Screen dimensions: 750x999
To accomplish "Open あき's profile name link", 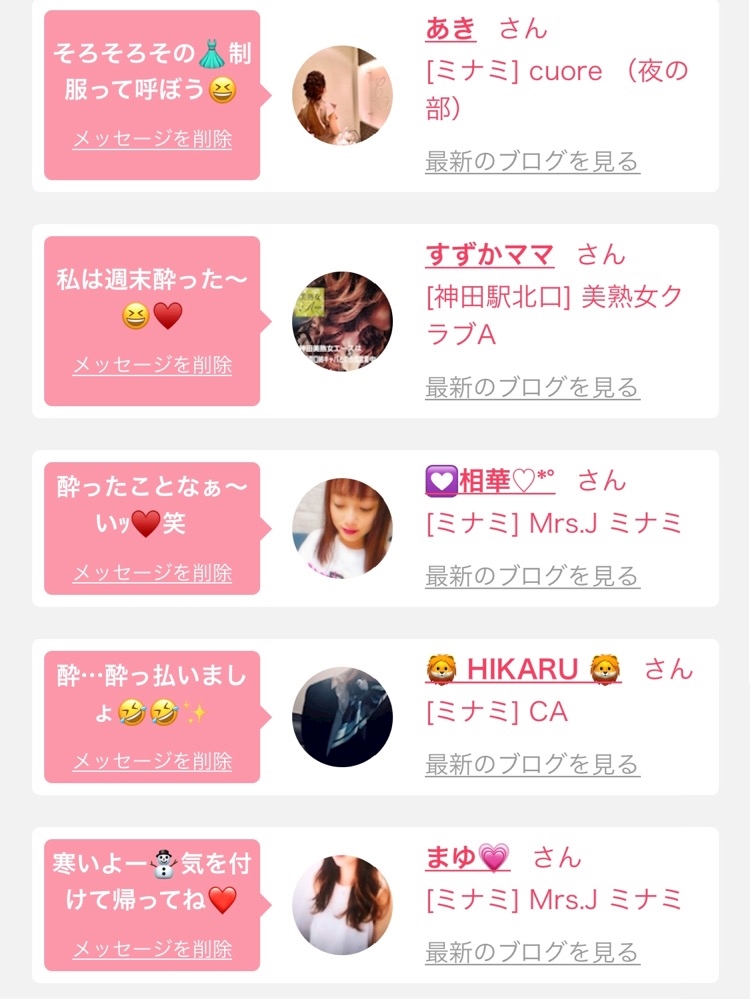I will click(x=451, y=29).
